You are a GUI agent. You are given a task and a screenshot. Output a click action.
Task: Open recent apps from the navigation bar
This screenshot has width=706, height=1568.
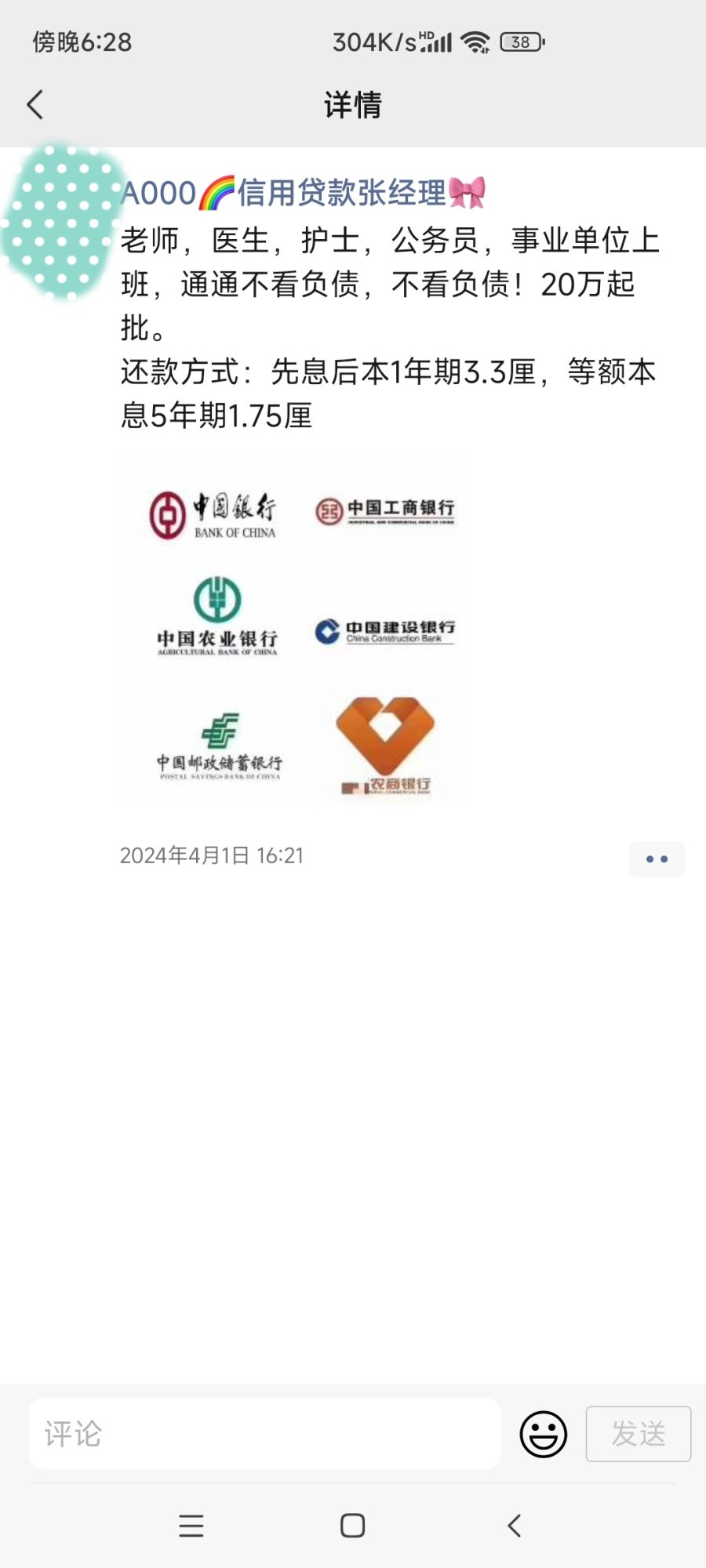click(x=191, y=1526)
